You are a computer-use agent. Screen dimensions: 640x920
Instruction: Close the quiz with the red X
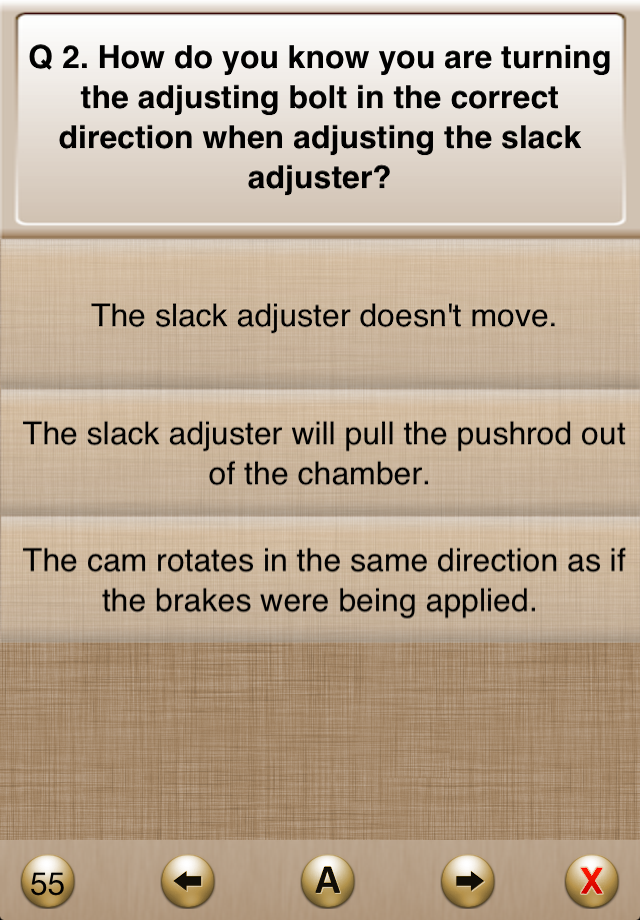click(x=591, y=881)
